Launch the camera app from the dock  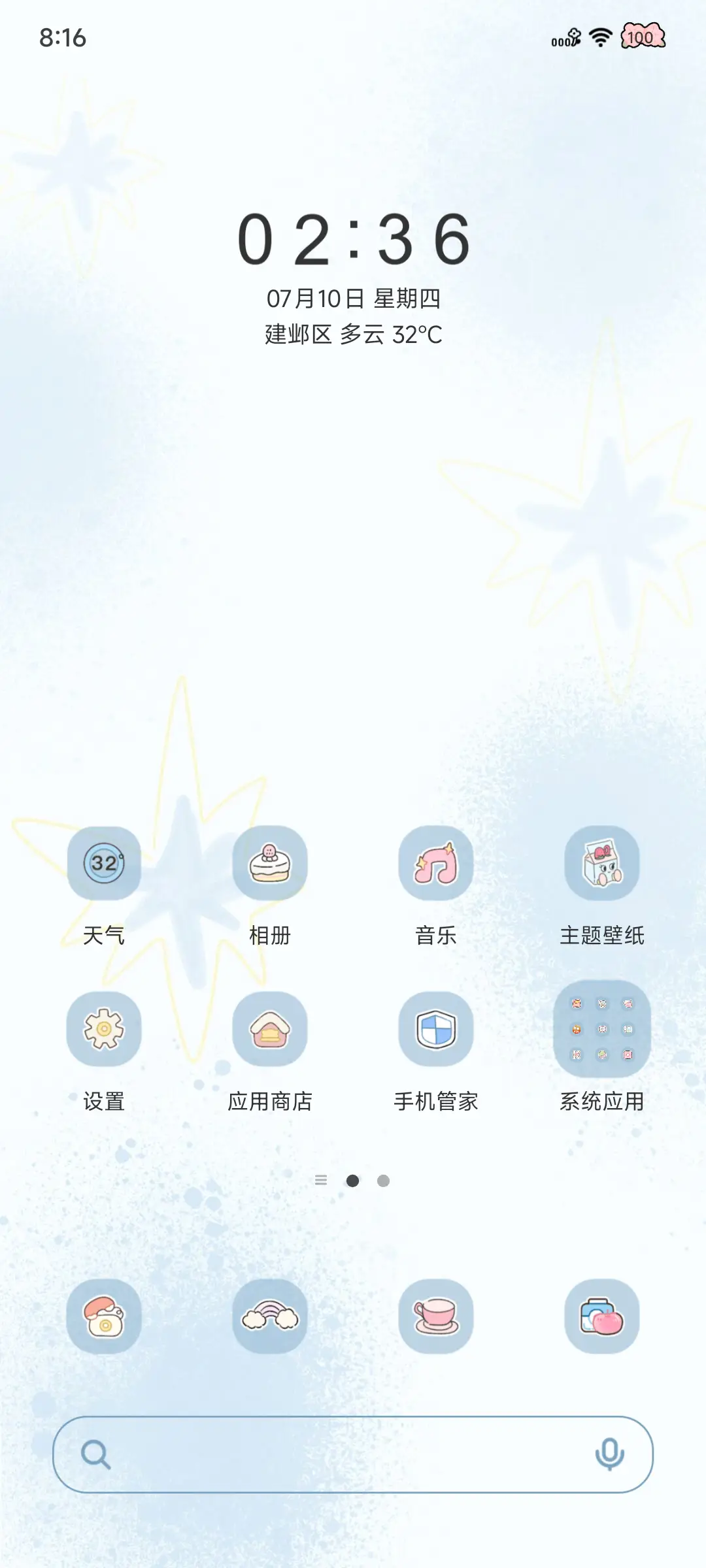coord(603,1316)
